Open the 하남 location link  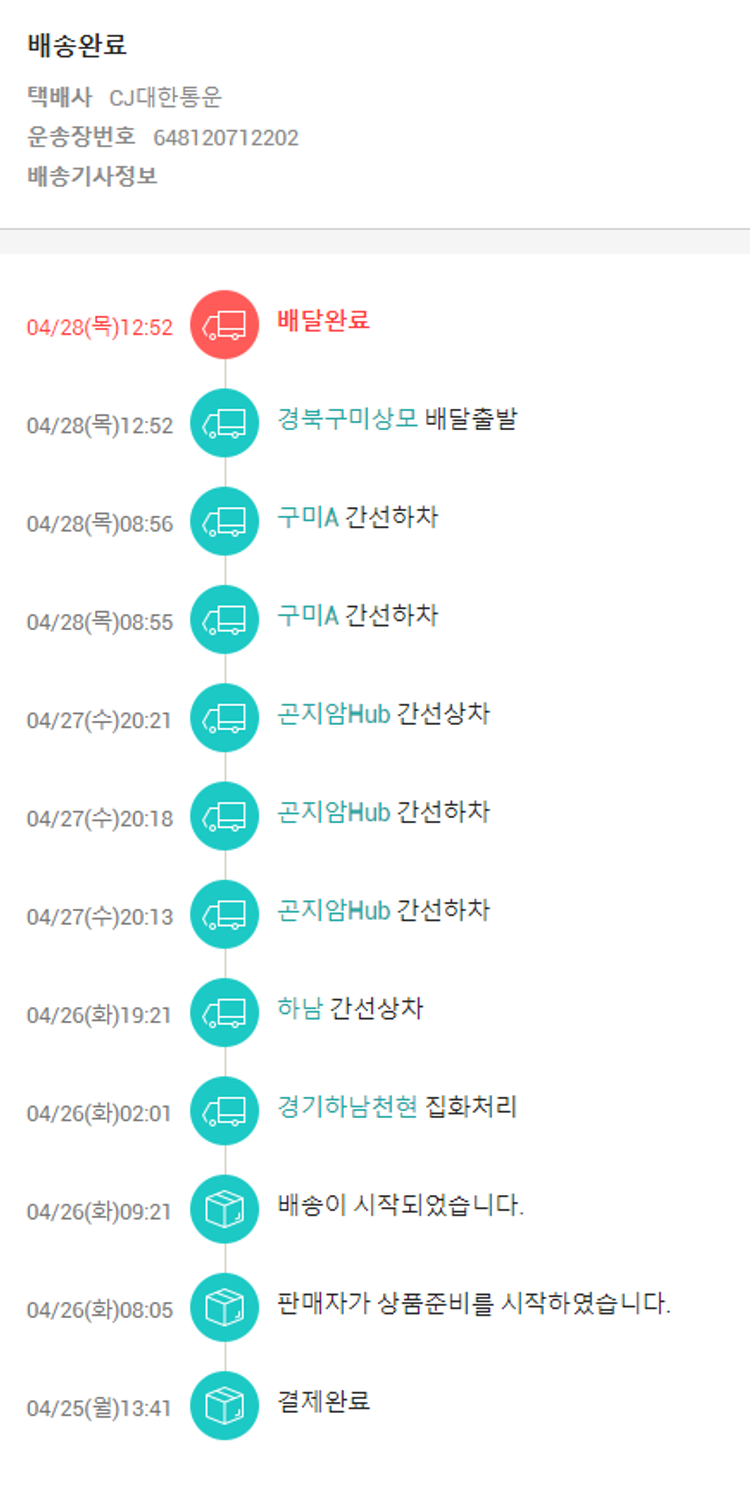(300, 1009)
